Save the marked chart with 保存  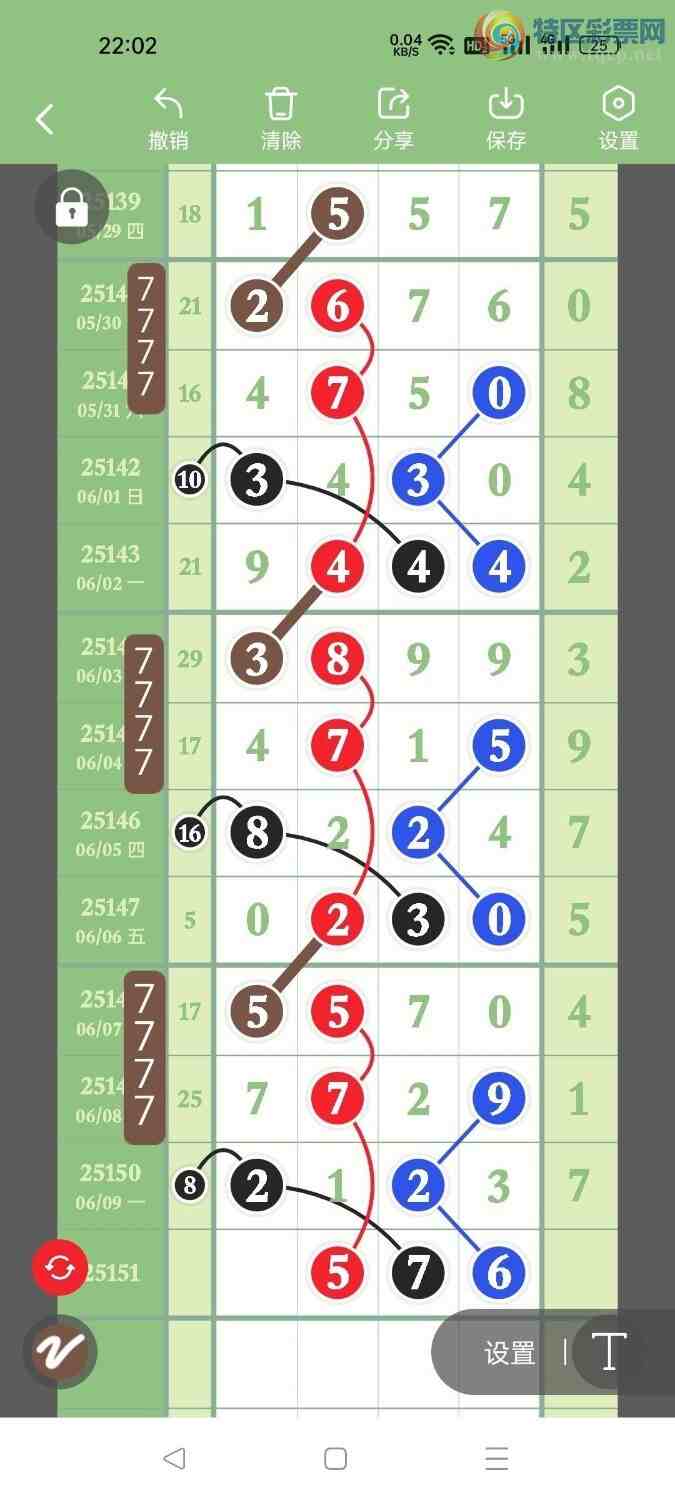tap(506, 119)
